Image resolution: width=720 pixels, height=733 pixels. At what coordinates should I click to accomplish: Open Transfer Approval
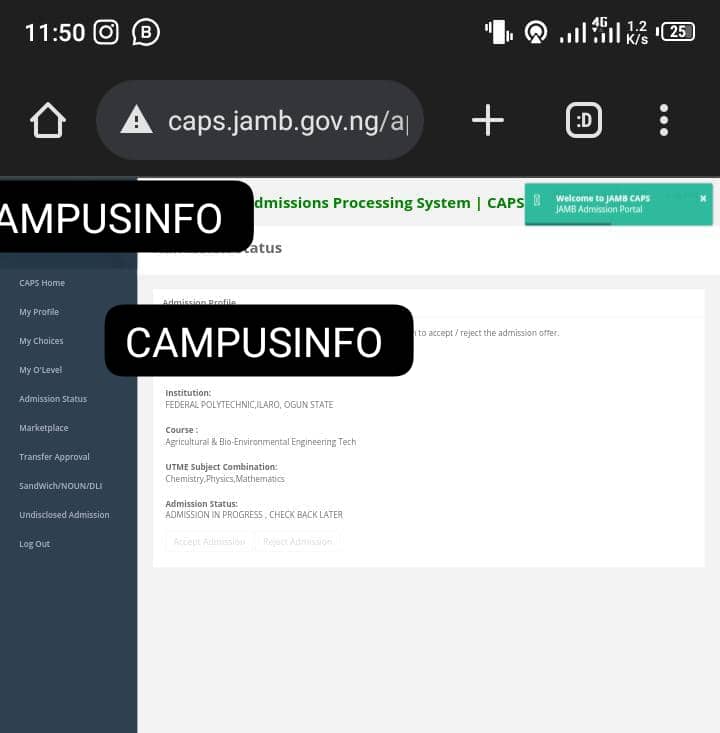[x=54, y=457]
